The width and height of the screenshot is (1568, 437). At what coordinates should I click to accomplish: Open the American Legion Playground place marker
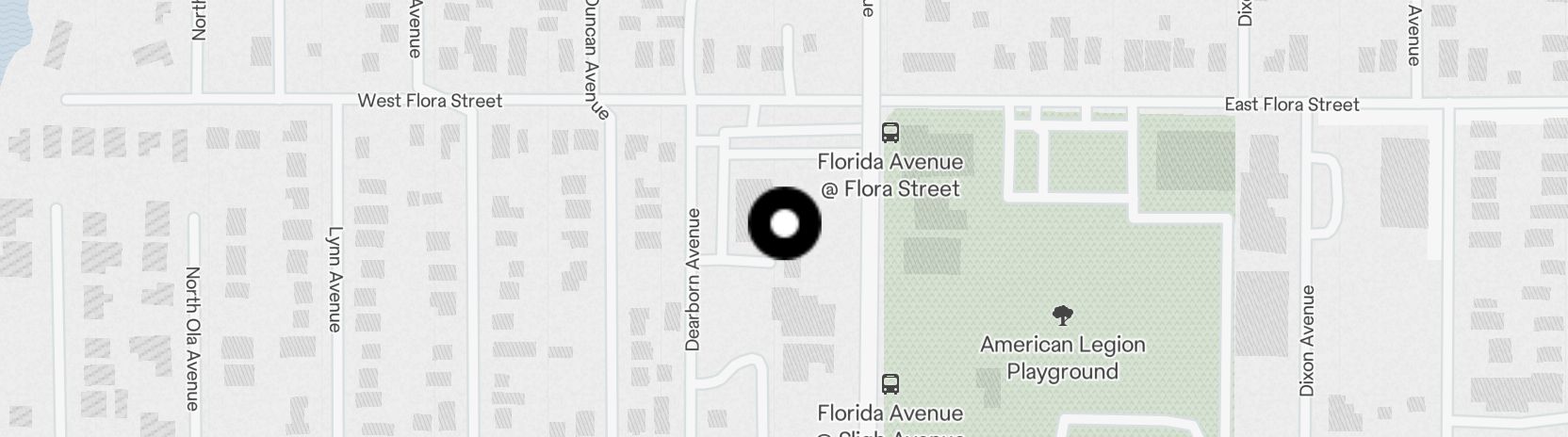click(1062, 316)
